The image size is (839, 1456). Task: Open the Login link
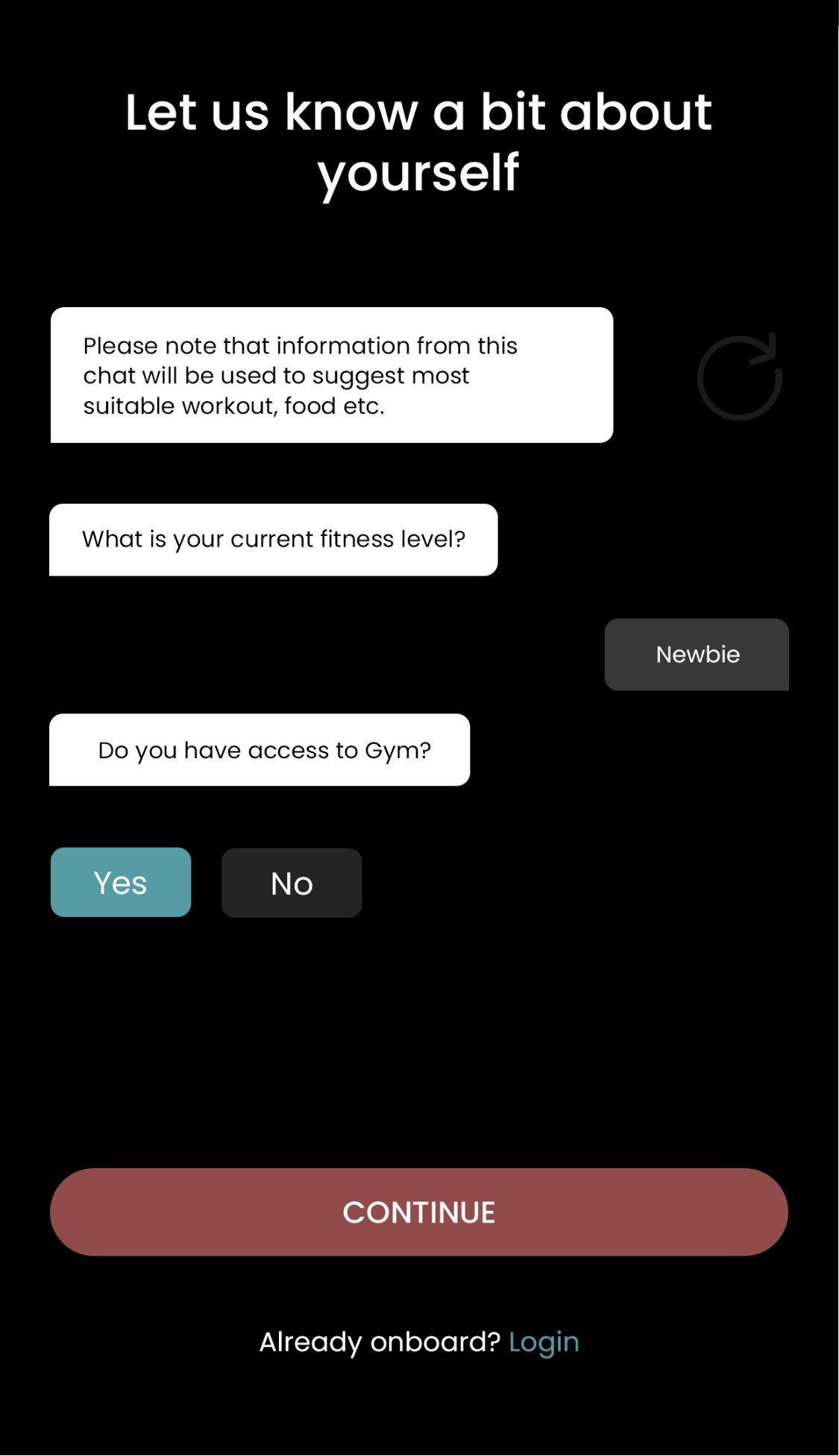pyautogui.click(x=544, y=1342)
